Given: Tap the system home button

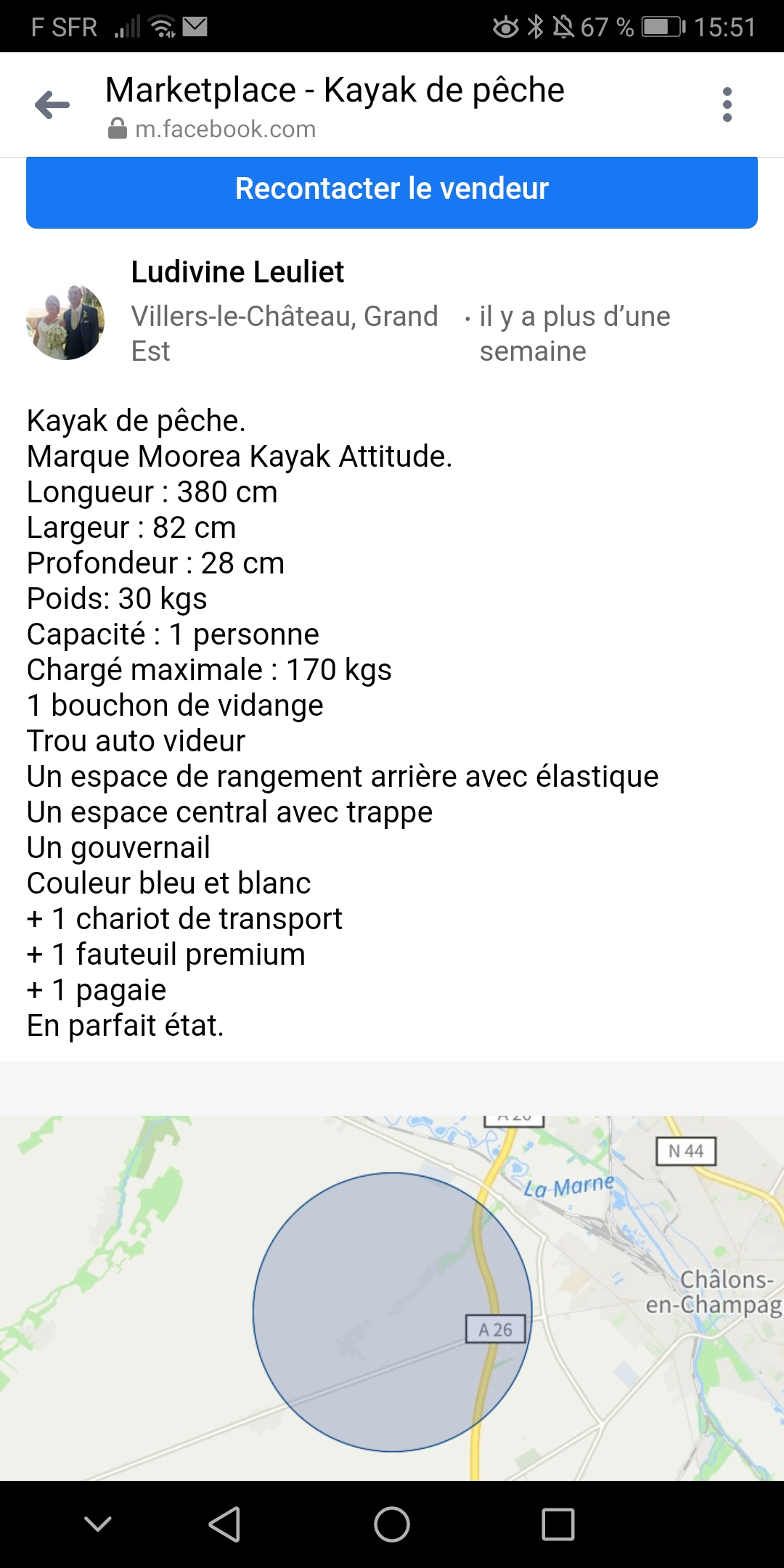Looking at the screenshot, I should pyautogui.click(x=392, y=1524).
